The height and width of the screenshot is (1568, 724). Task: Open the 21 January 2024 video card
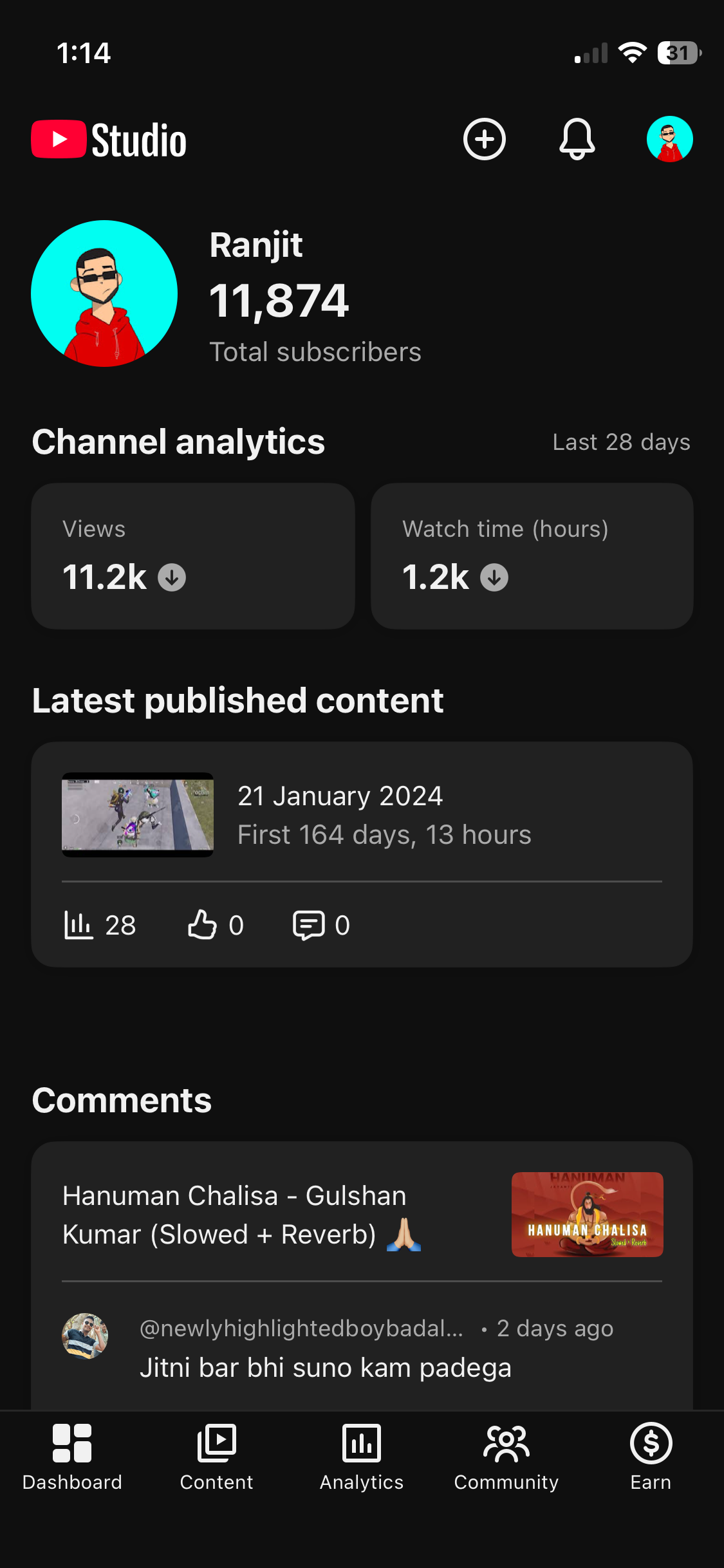pos(362,854)
